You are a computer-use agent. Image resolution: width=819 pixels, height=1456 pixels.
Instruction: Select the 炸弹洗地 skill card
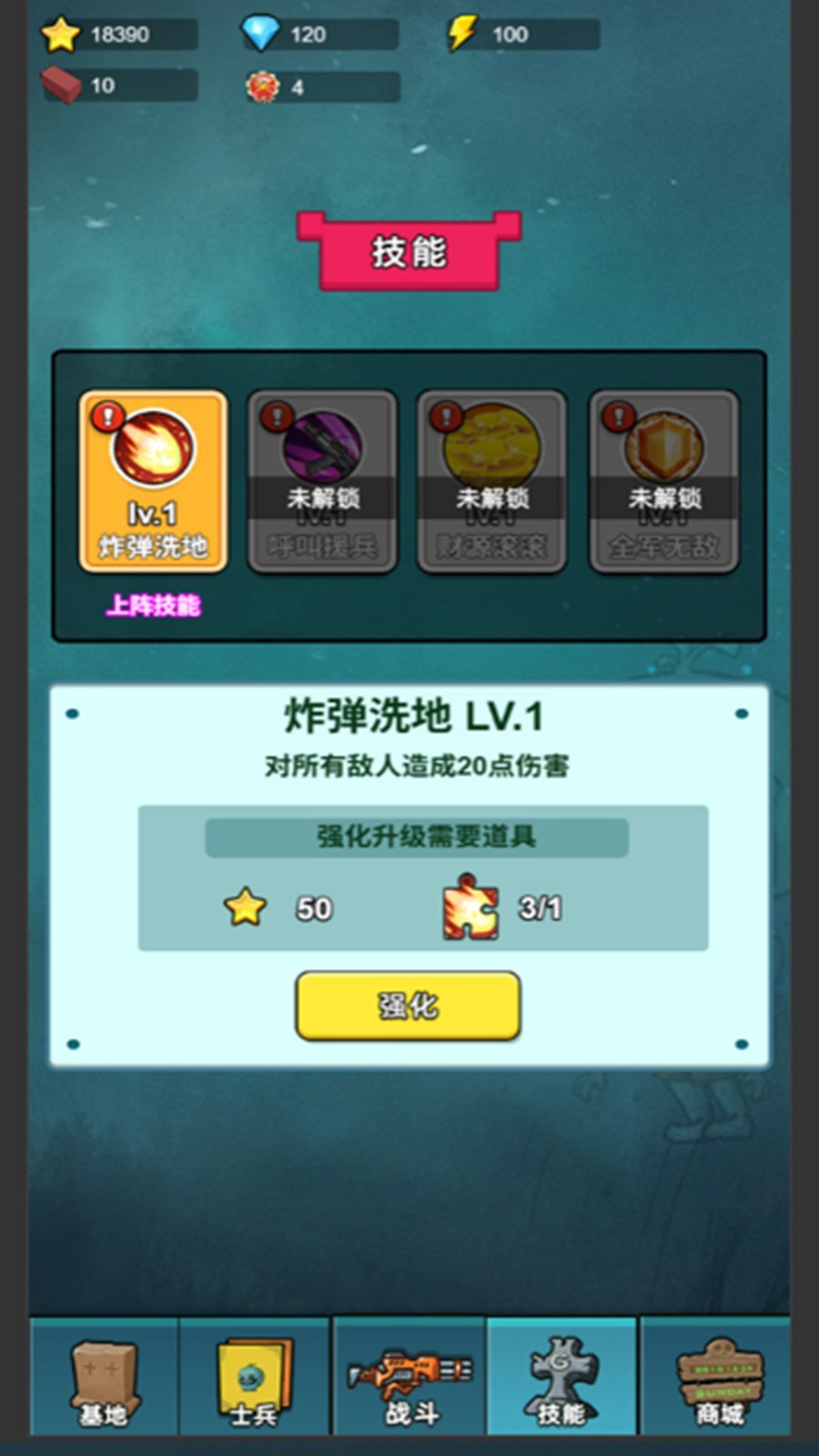(153, 482)
